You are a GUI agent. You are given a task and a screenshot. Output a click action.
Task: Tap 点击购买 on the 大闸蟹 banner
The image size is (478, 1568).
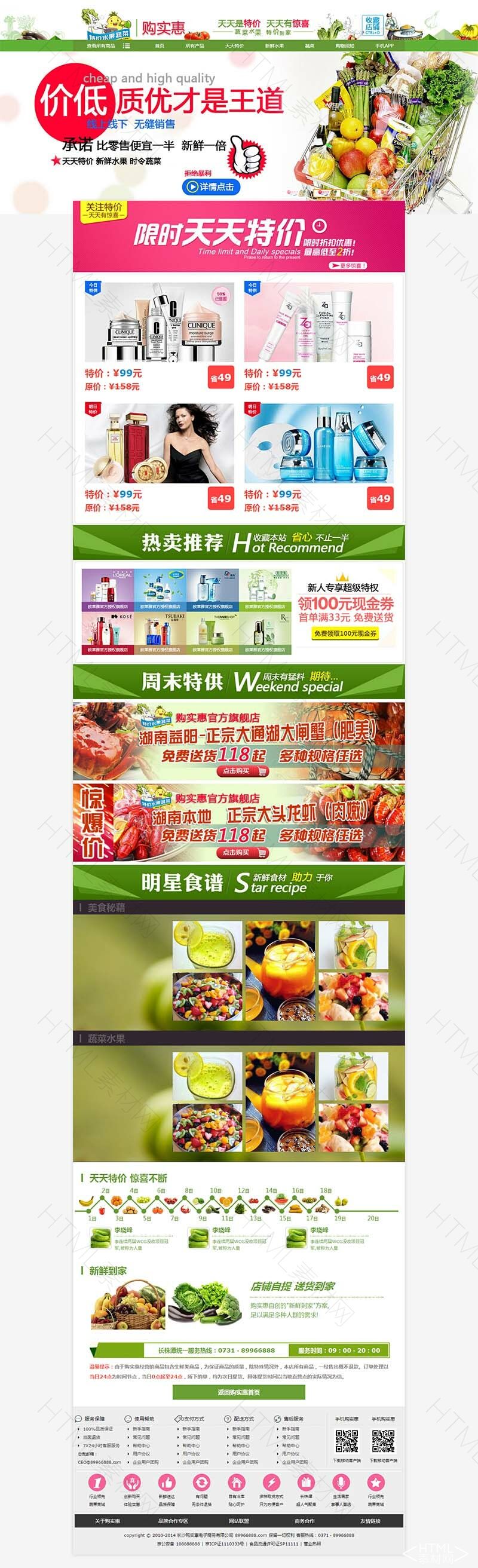tap(243, 771)
